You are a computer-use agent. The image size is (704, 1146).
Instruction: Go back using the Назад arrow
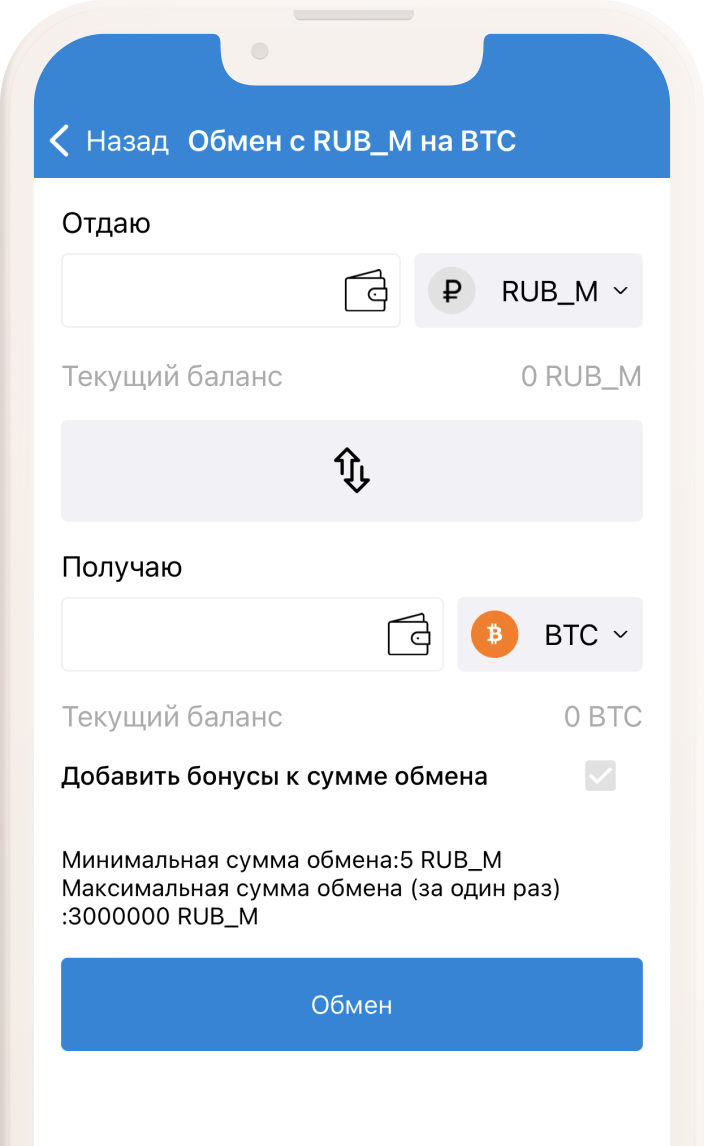point(62,141)
